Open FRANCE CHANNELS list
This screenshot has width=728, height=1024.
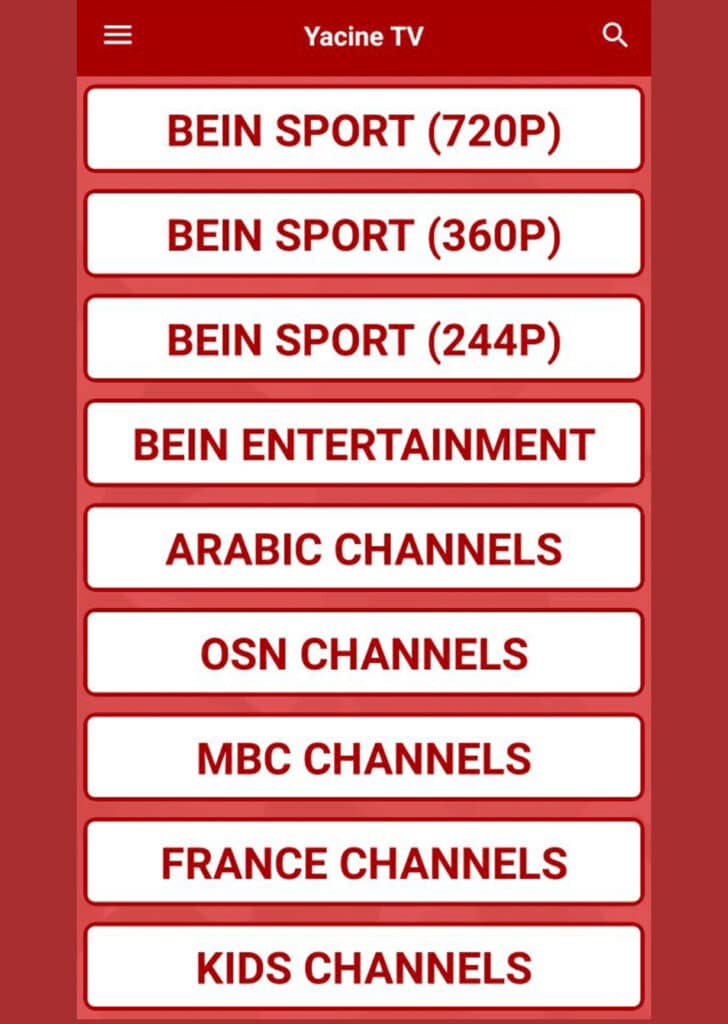click(363, 862)
